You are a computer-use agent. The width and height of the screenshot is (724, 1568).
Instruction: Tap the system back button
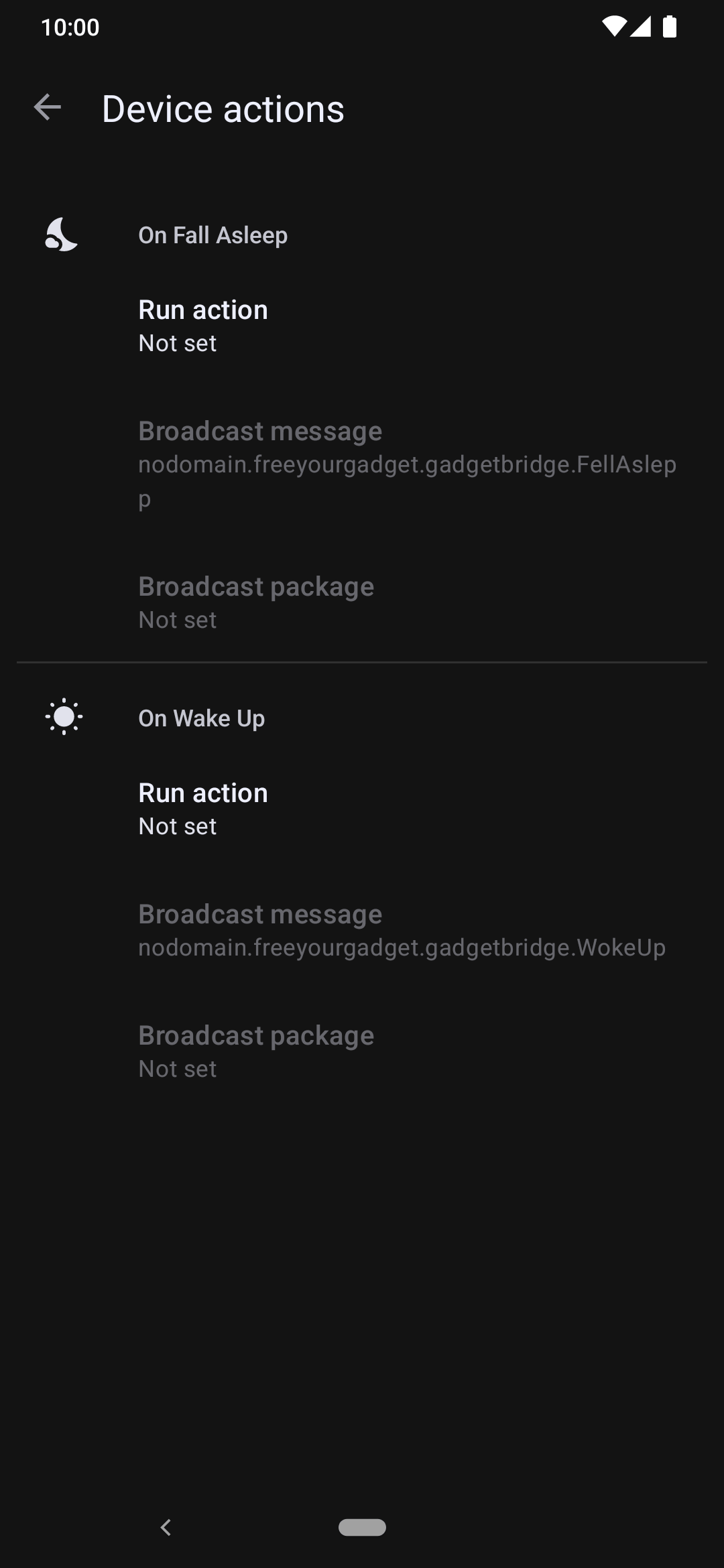(x=166, y=1527)
